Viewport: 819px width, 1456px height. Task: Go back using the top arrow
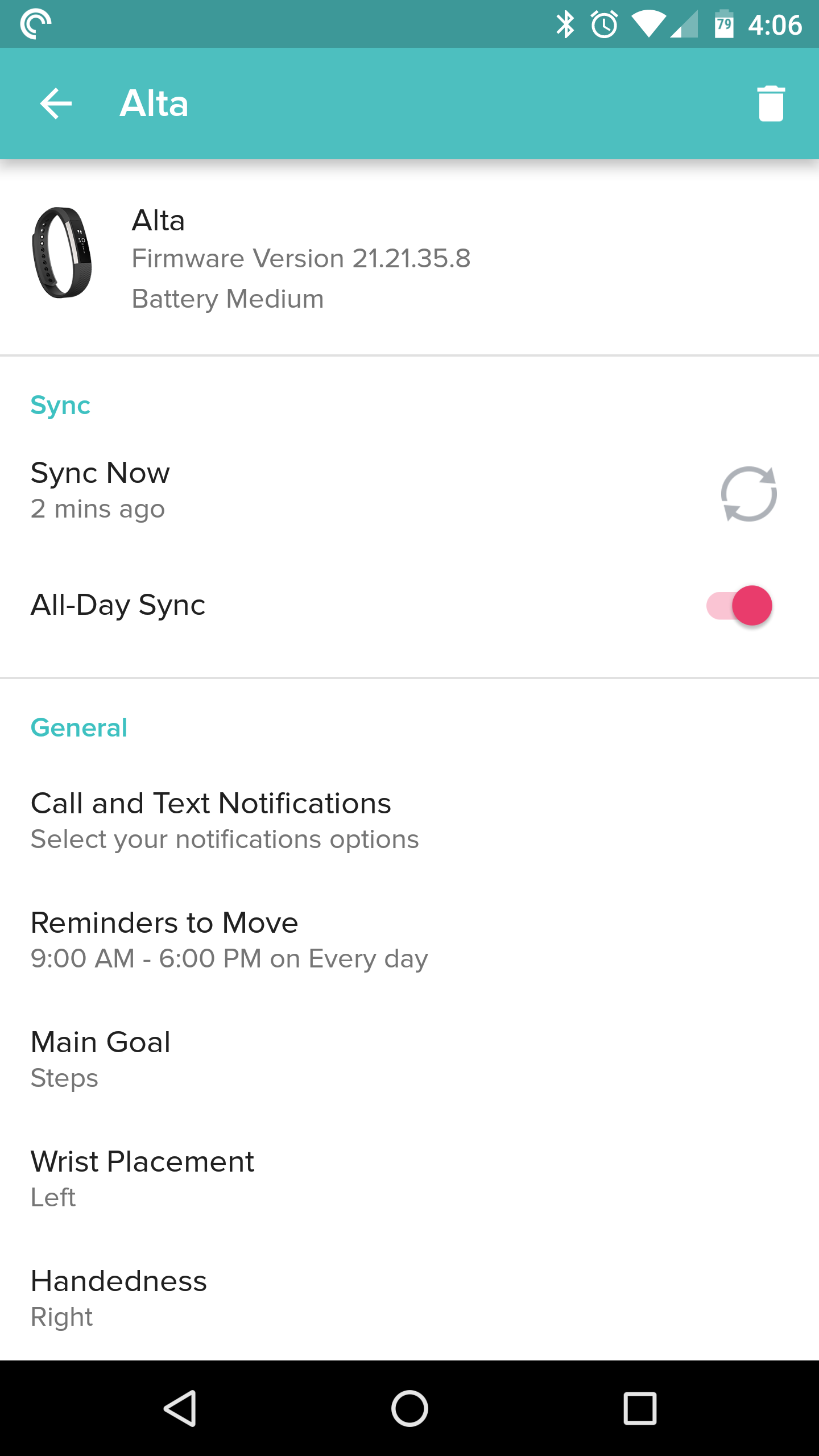56,104
